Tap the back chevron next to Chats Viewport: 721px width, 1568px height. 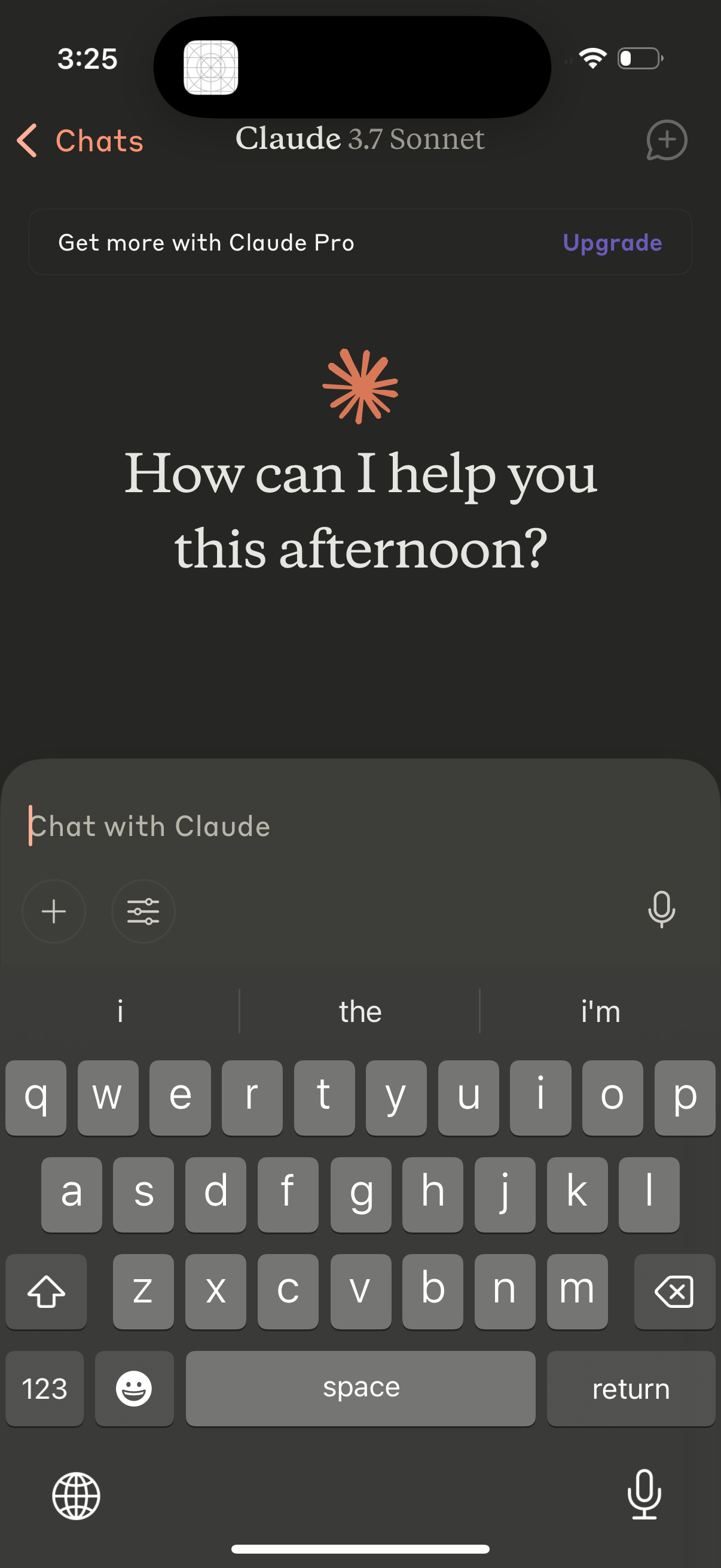(x=27, y=141)
